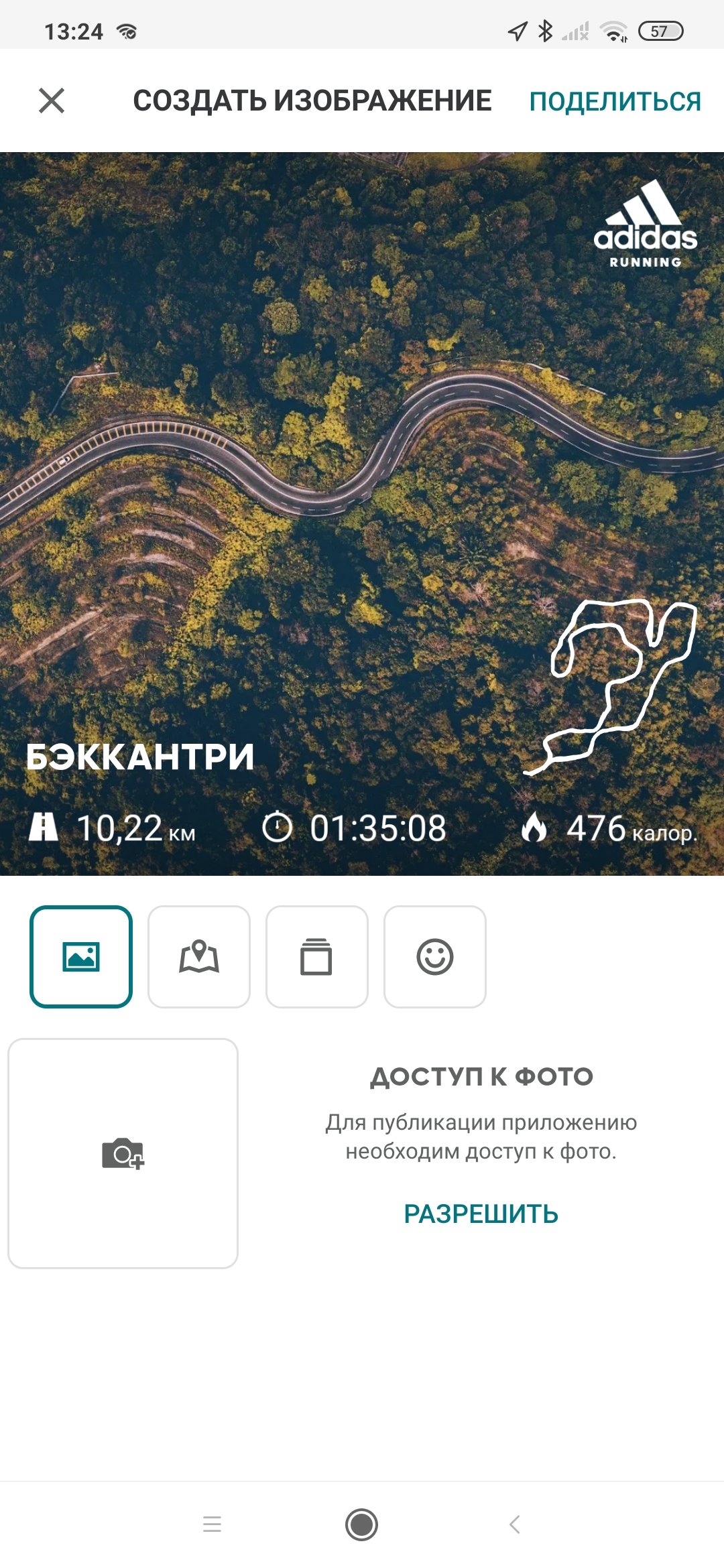Tap РАЗРЕШИТЬ to allow photo access
724x1568 pixels.
(x=481, y=1214)
